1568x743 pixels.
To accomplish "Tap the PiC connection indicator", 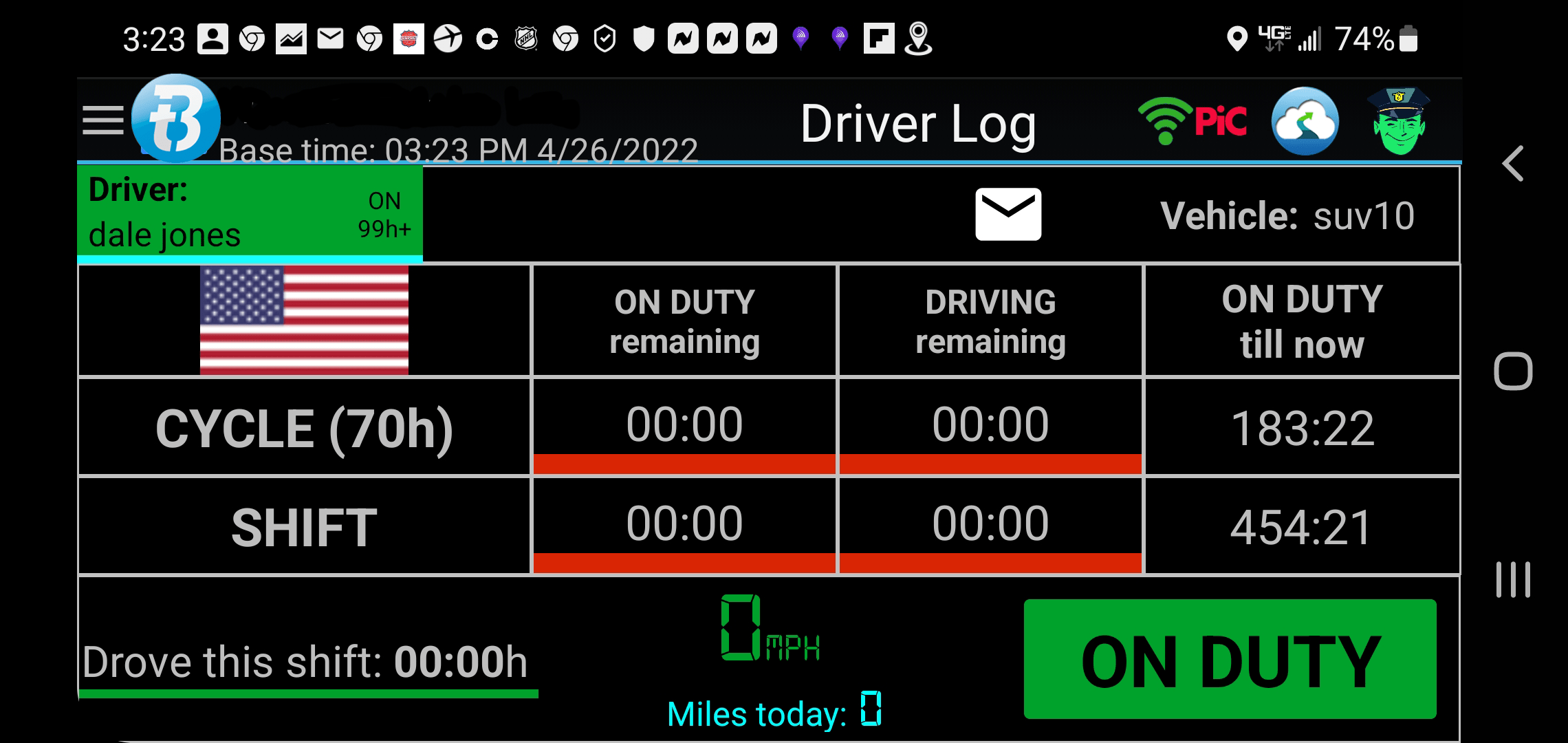I will pos(1192,121).
